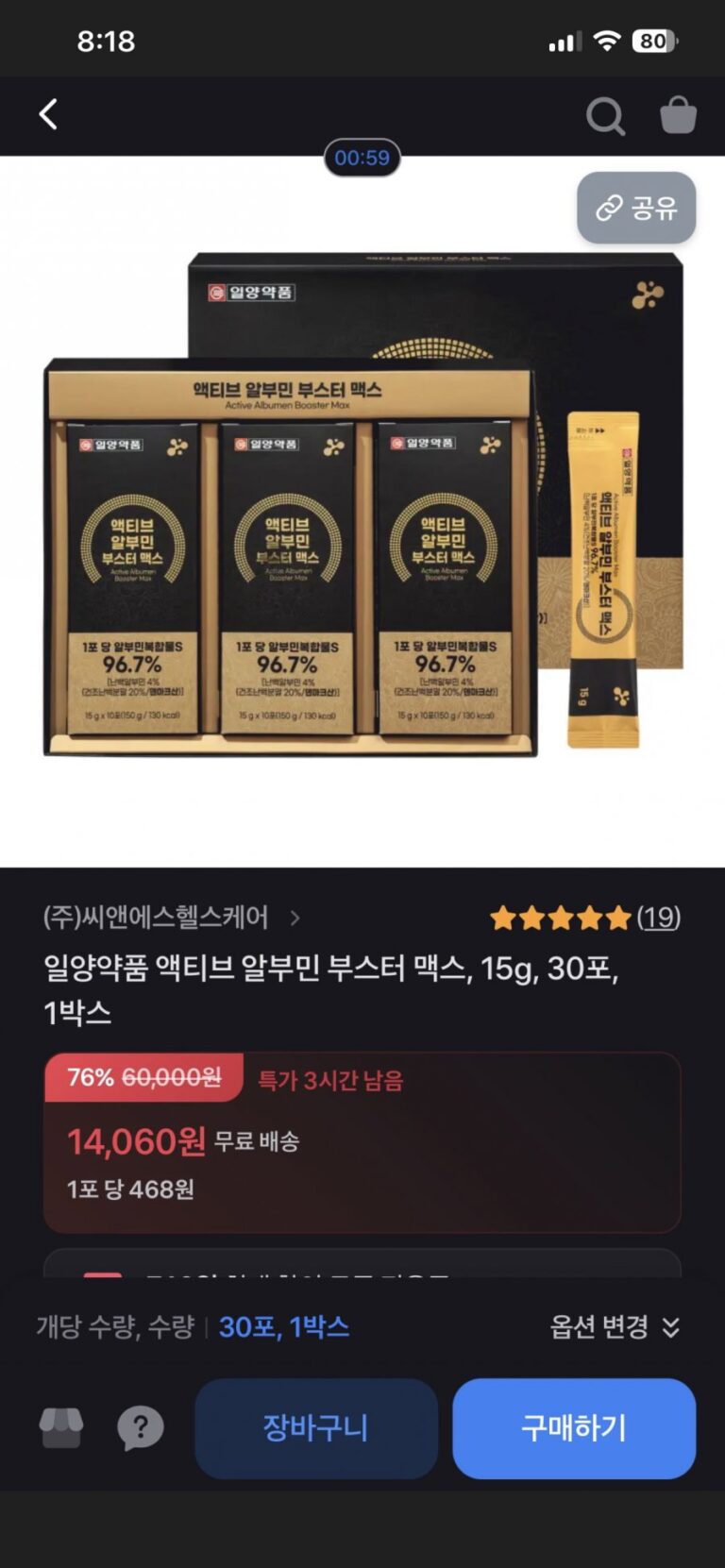The height and width of the screenshot is (1568, 725).
Task: Open the question mark help icon
Action: tap(140, 1428)
